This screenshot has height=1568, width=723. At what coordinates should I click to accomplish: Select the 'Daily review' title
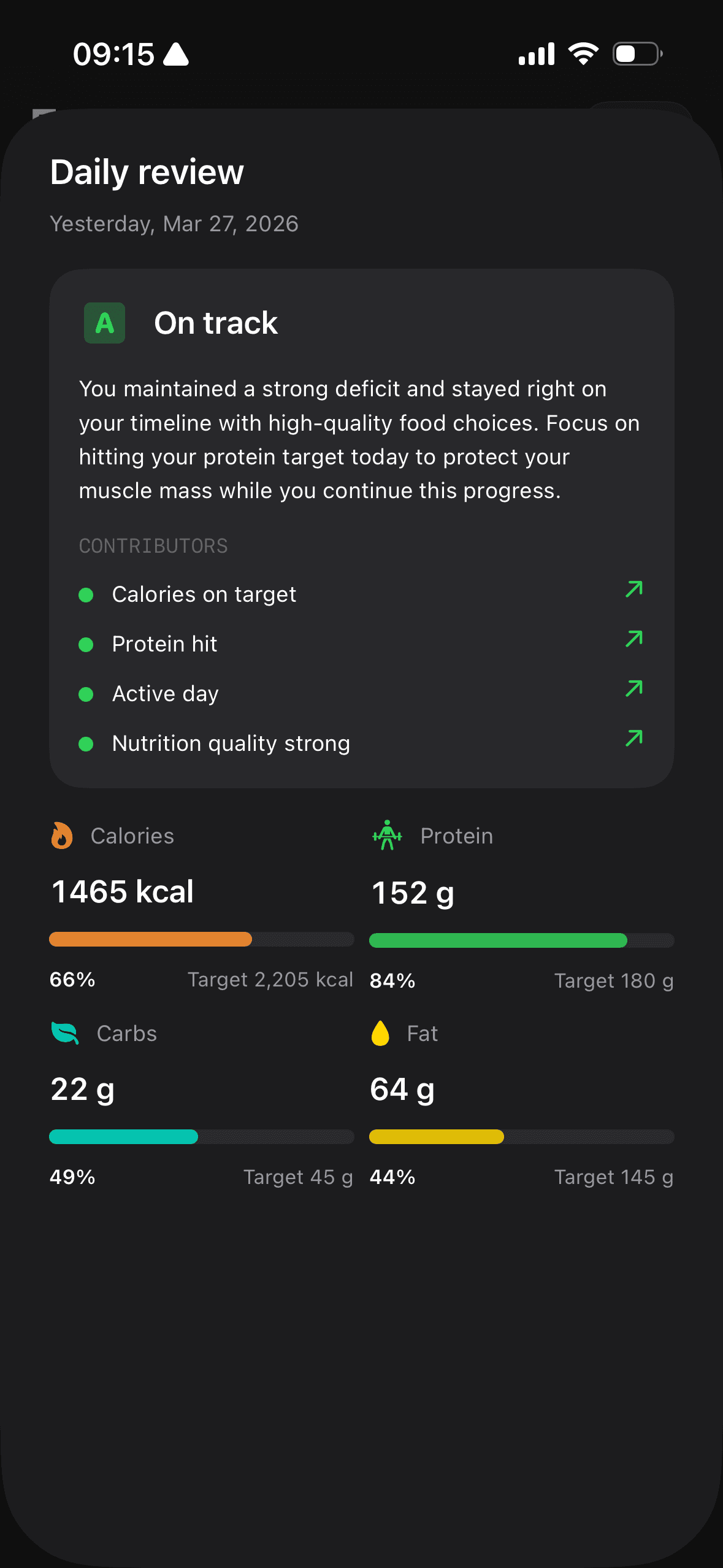click(x=147, y=173)
